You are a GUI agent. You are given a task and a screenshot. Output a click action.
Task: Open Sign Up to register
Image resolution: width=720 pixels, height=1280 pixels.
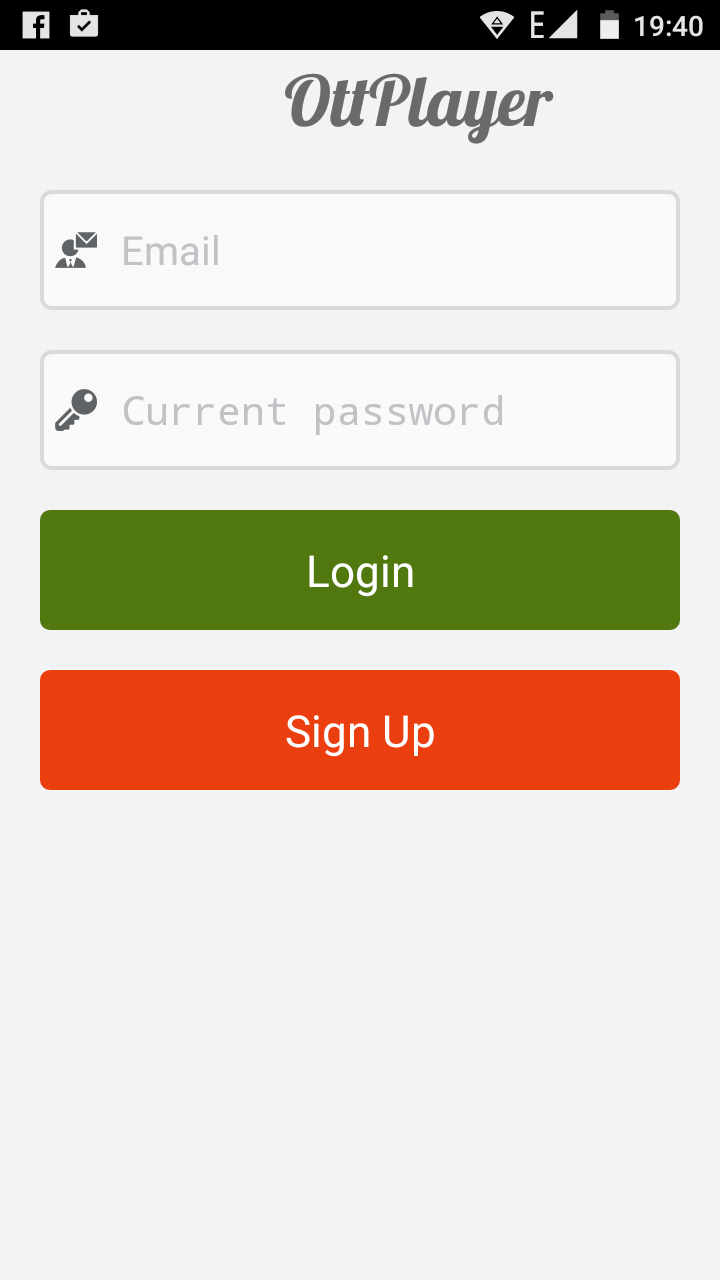point(360,730)
